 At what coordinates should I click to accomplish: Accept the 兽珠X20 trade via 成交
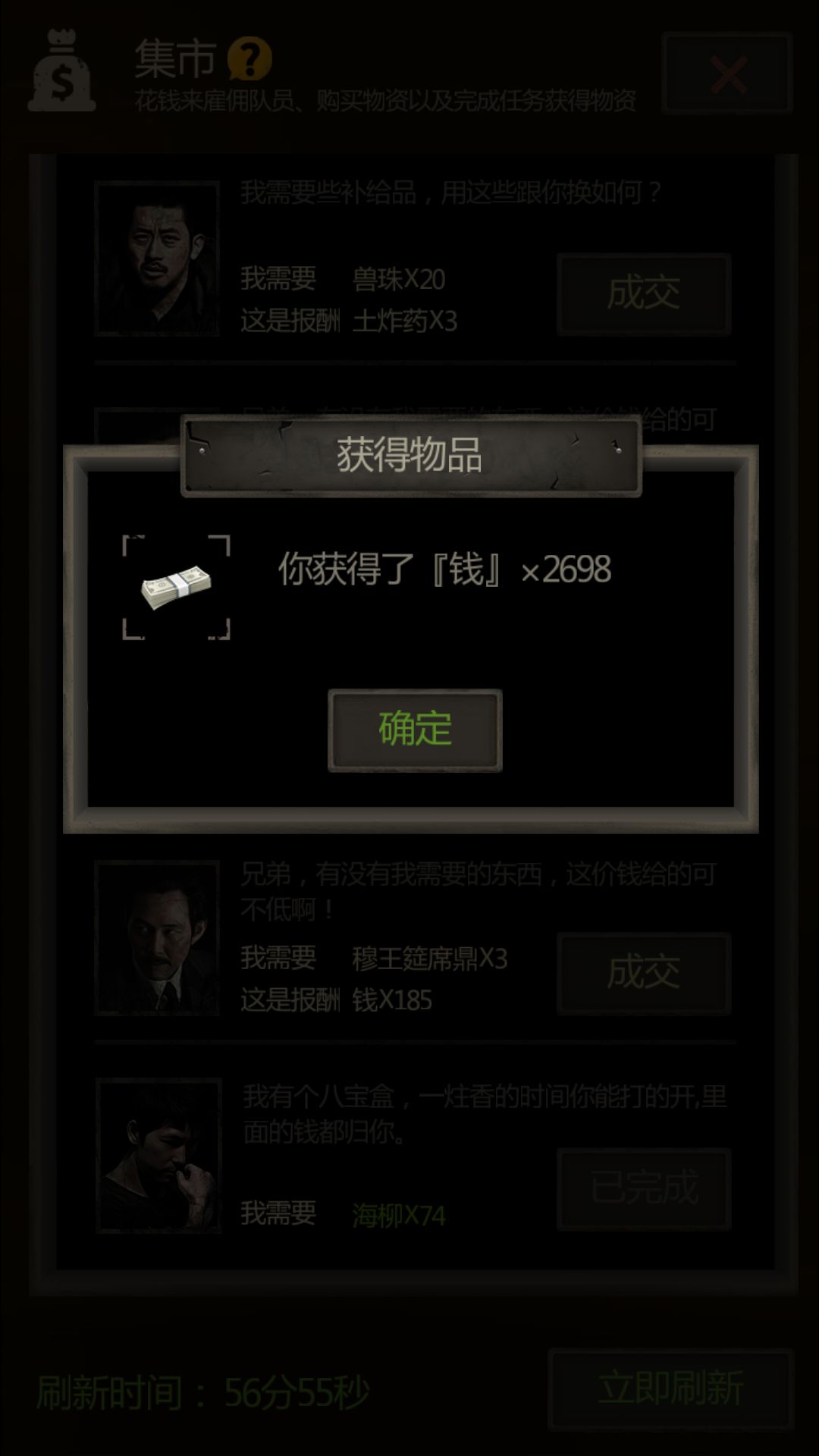644,294
